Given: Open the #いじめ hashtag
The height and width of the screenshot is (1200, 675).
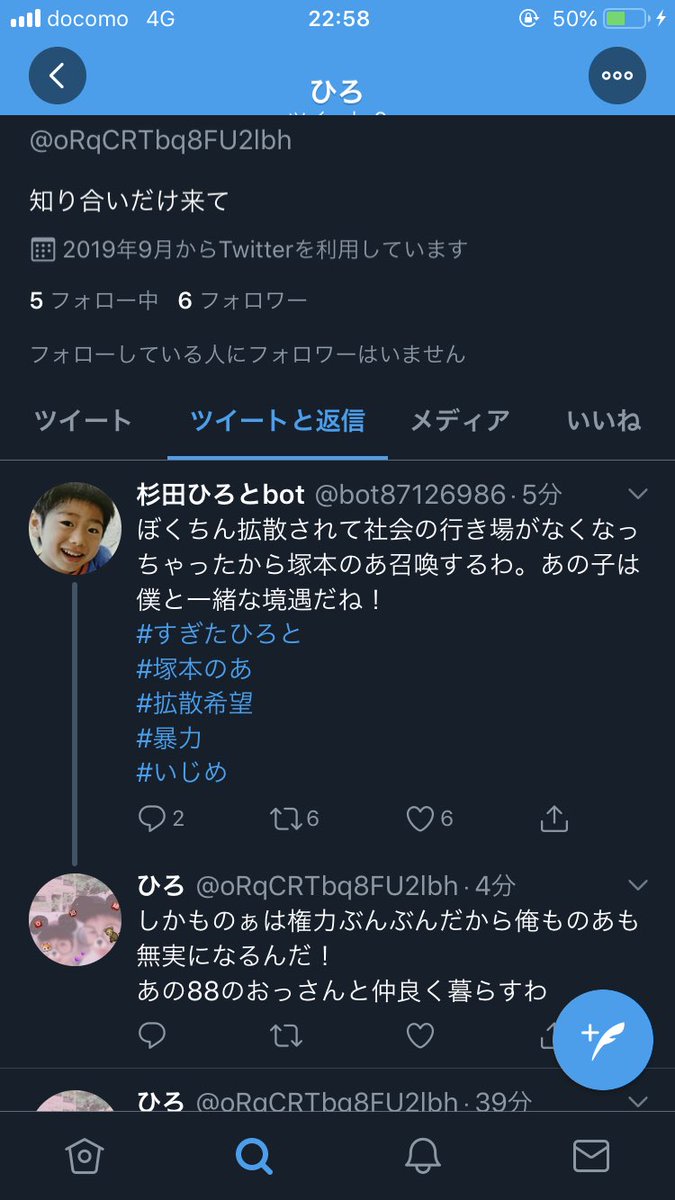Looking at the screenshot, I should click(182, 772).
